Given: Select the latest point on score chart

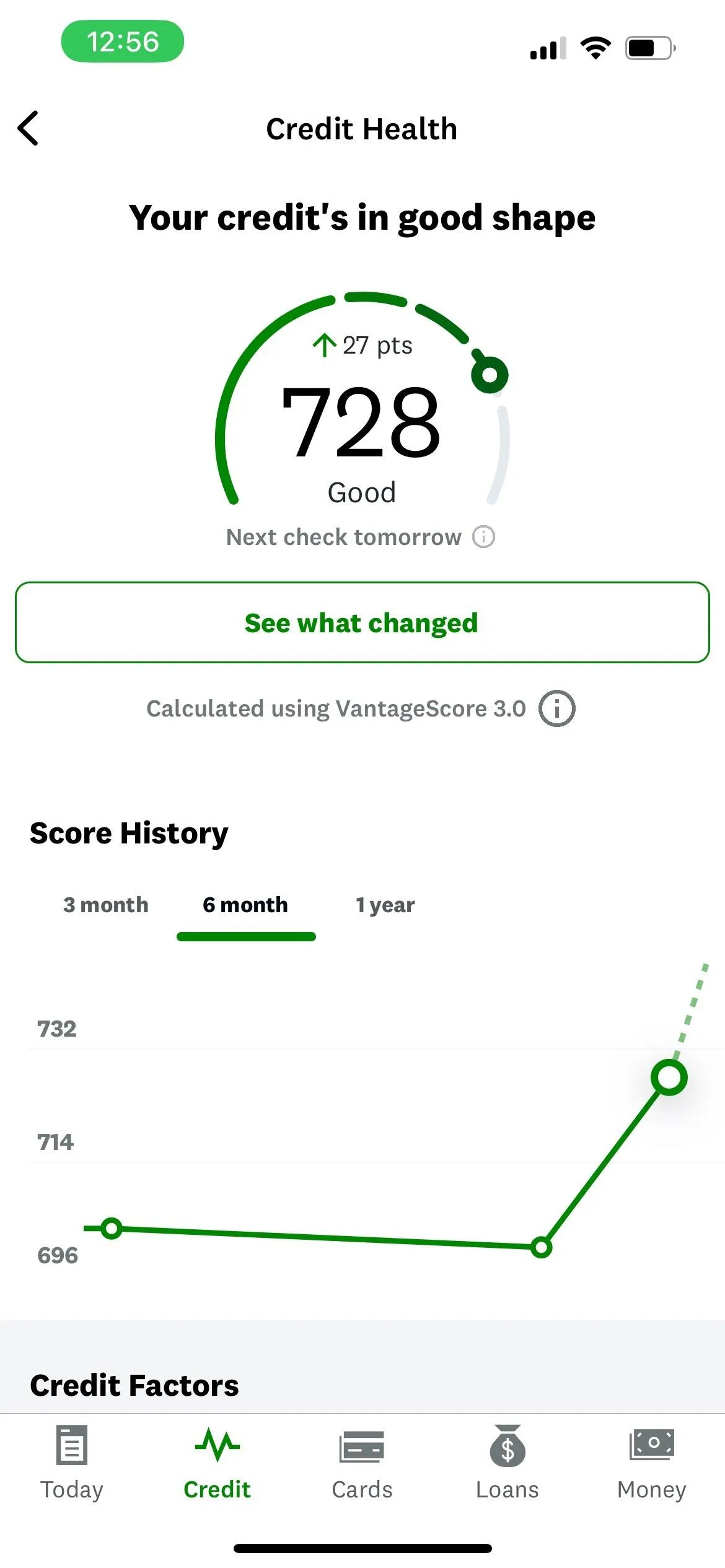Looking at the screenshot, I should point(669,1078).
